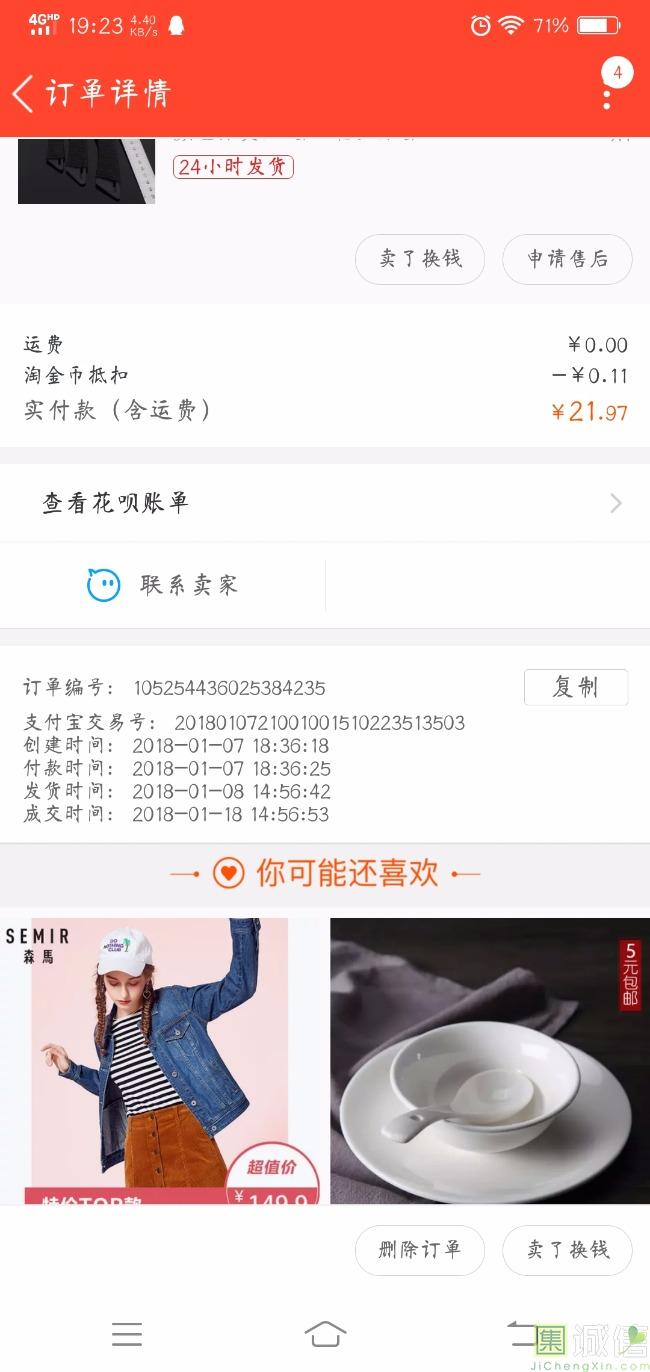Copy the order number with 复制
The image size is (650, 1372).
(575, 687)
